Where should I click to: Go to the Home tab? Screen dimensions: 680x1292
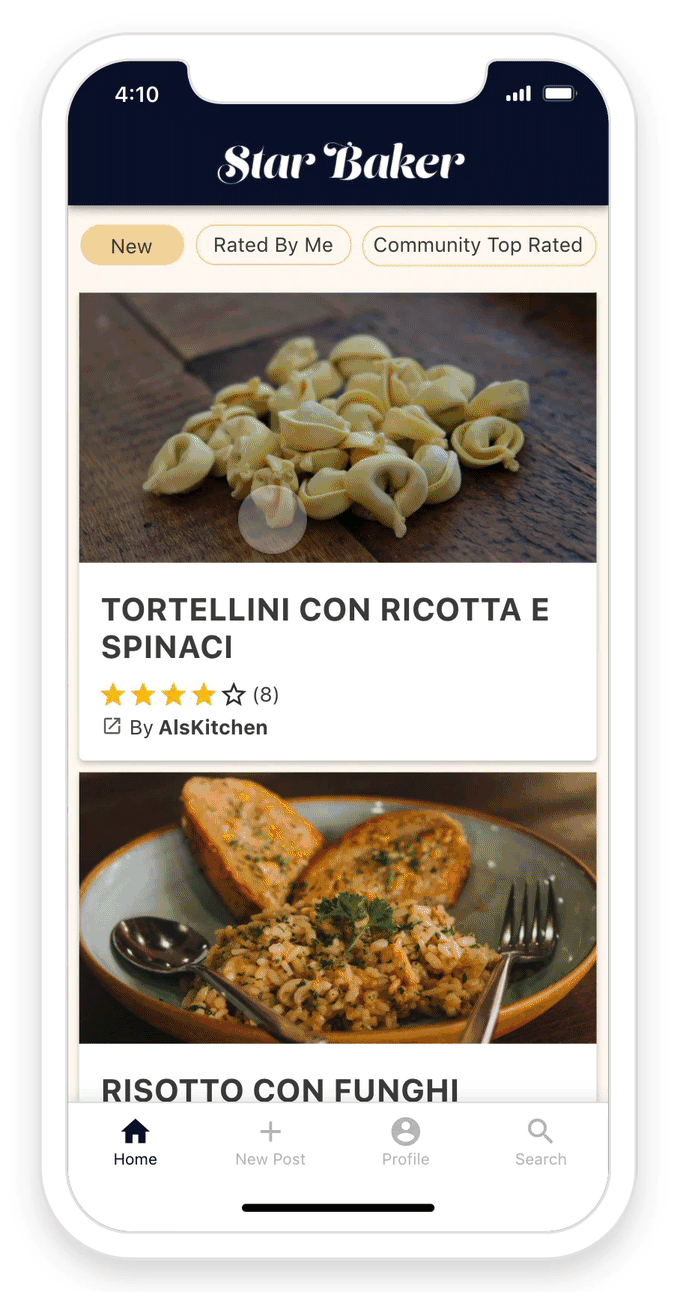click(x=135, y=1143)
